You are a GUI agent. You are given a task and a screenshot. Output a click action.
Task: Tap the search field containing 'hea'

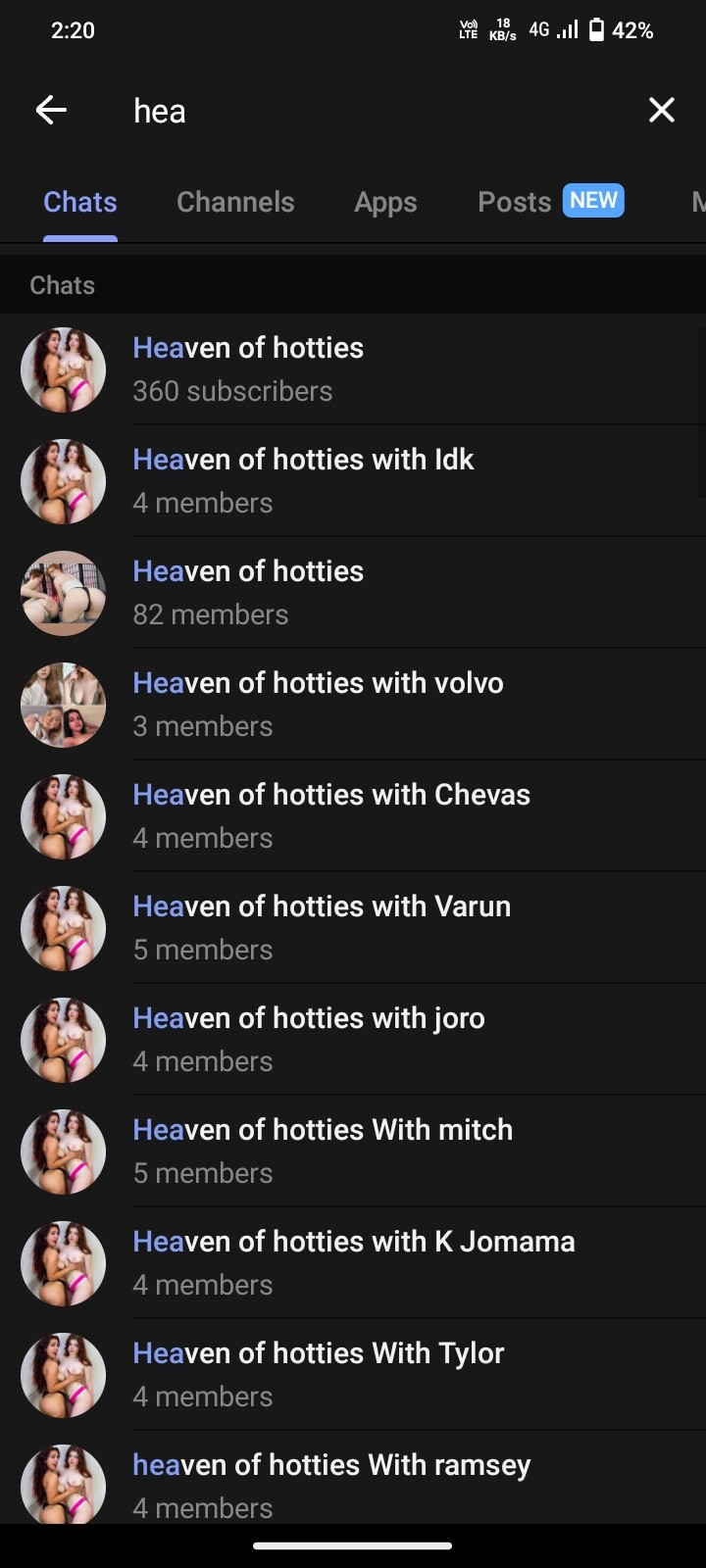tap(373, 111)
